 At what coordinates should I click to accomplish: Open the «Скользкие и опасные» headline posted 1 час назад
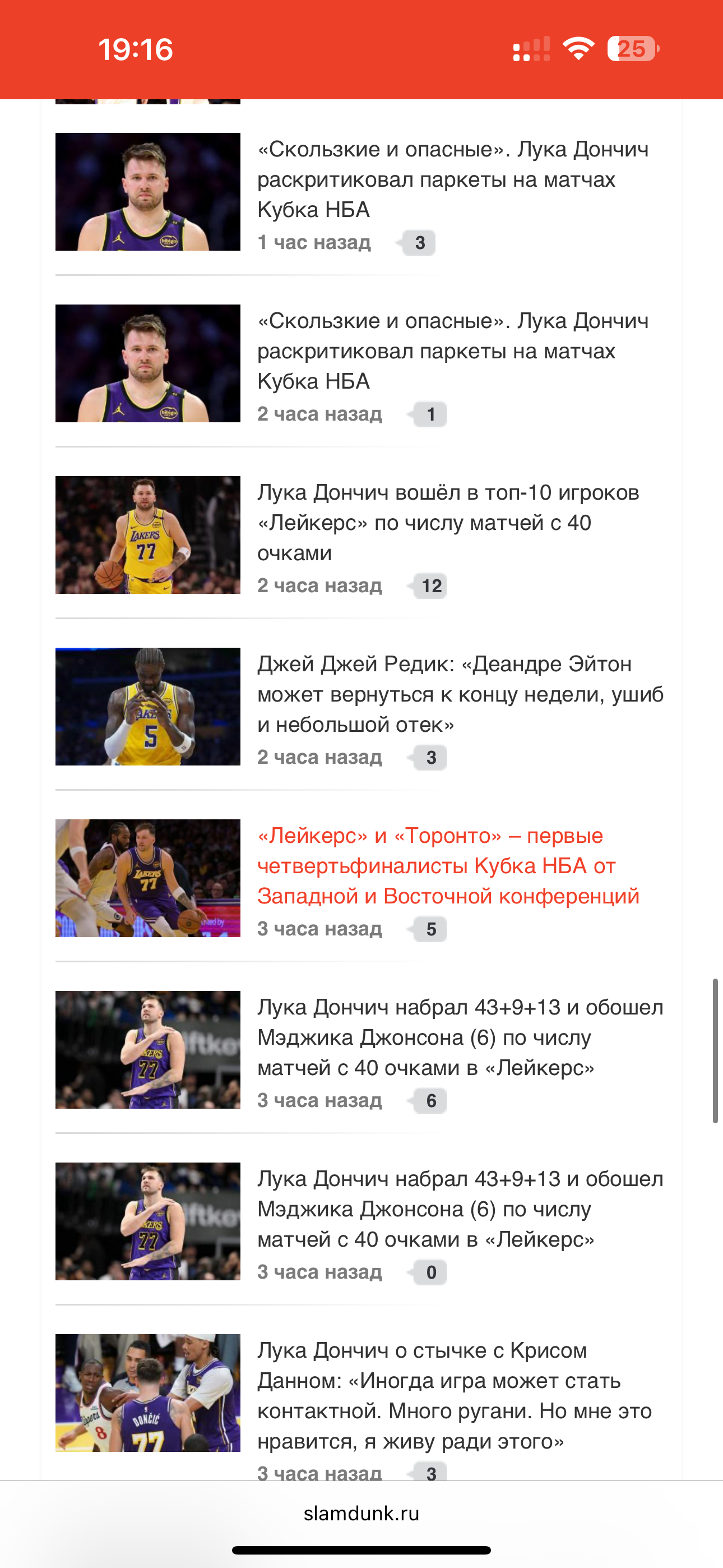(453, 179)
